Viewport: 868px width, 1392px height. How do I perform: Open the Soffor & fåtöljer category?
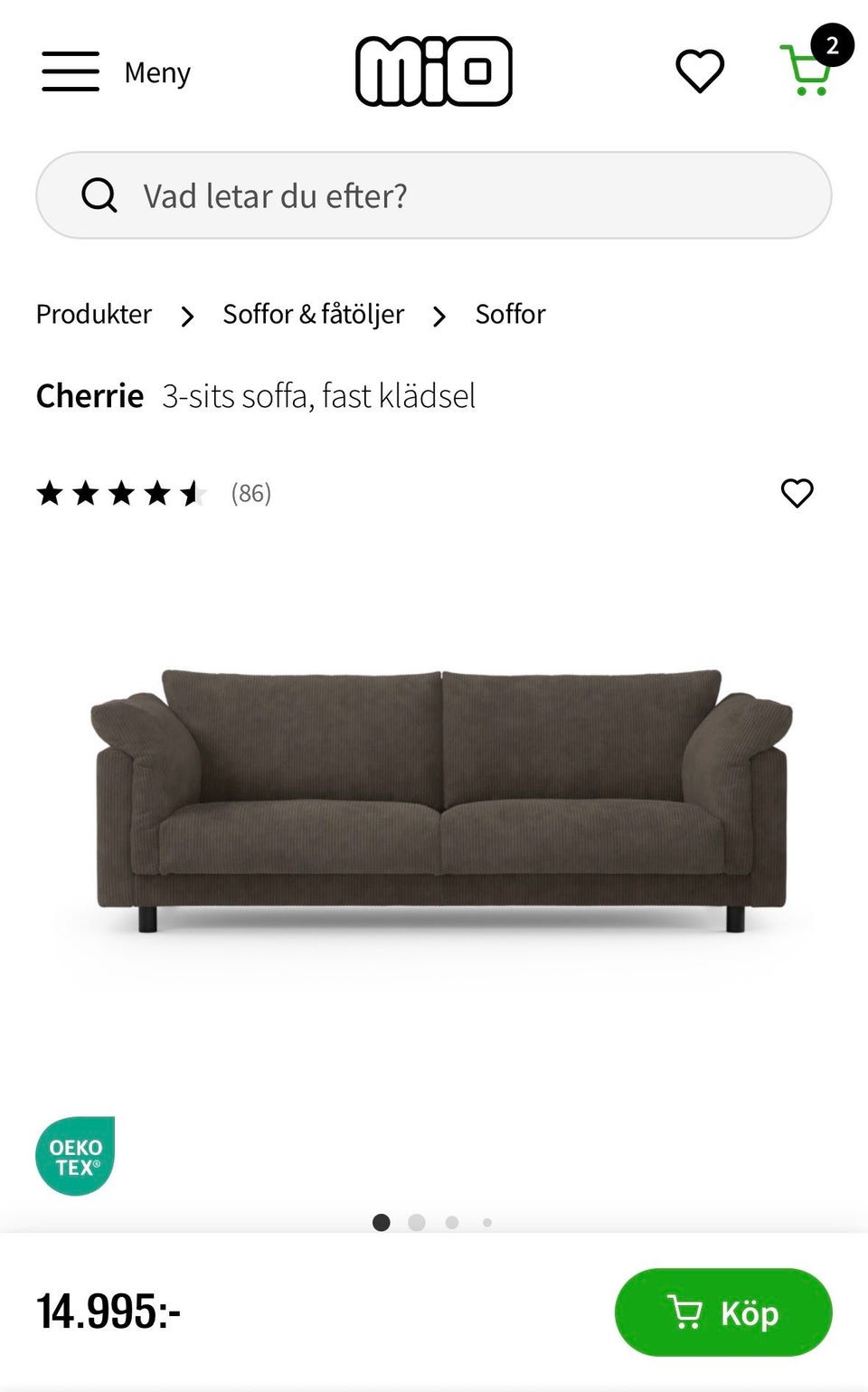[x=313, y=315]
